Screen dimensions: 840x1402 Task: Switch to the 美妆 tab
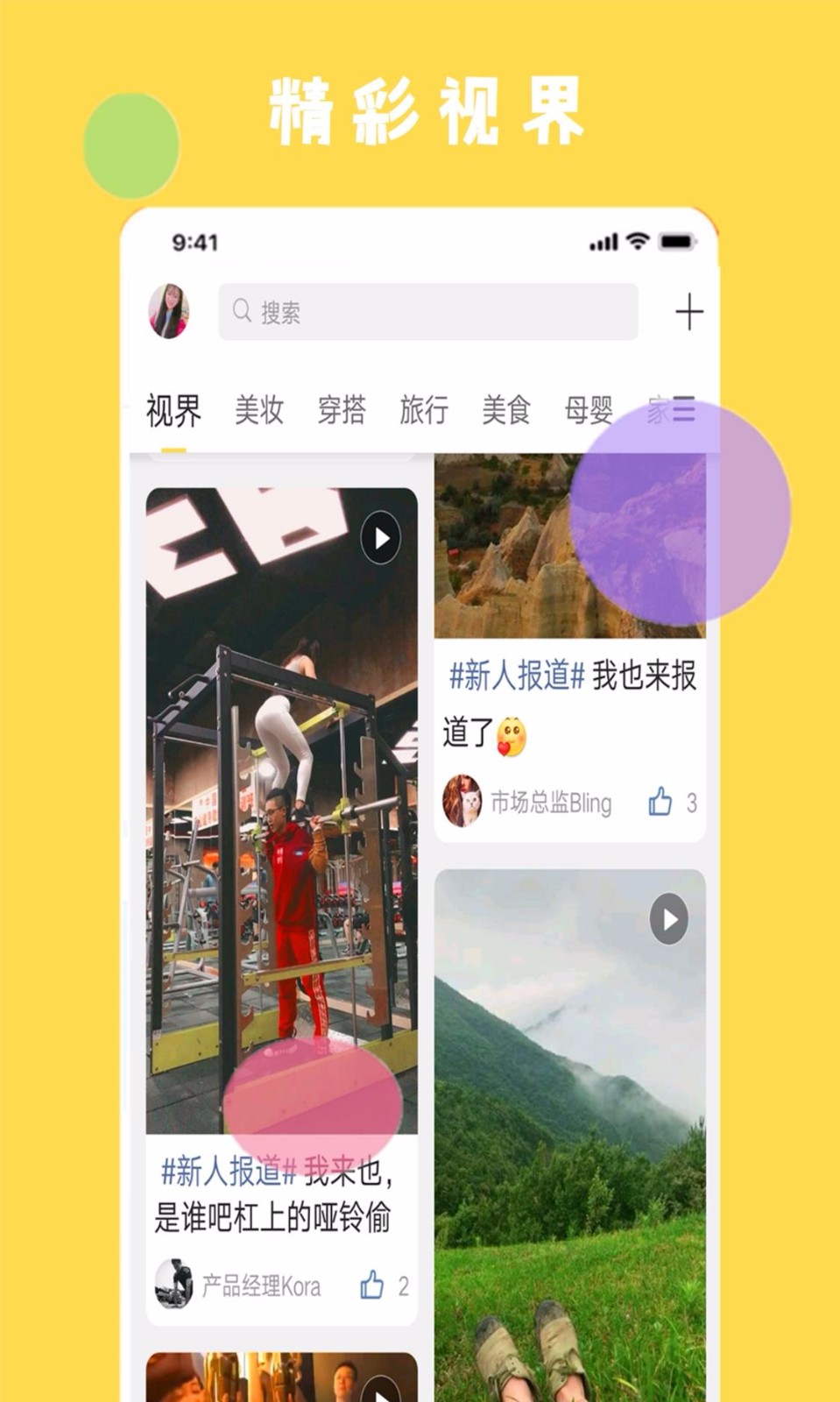click(x=258, y=411)
